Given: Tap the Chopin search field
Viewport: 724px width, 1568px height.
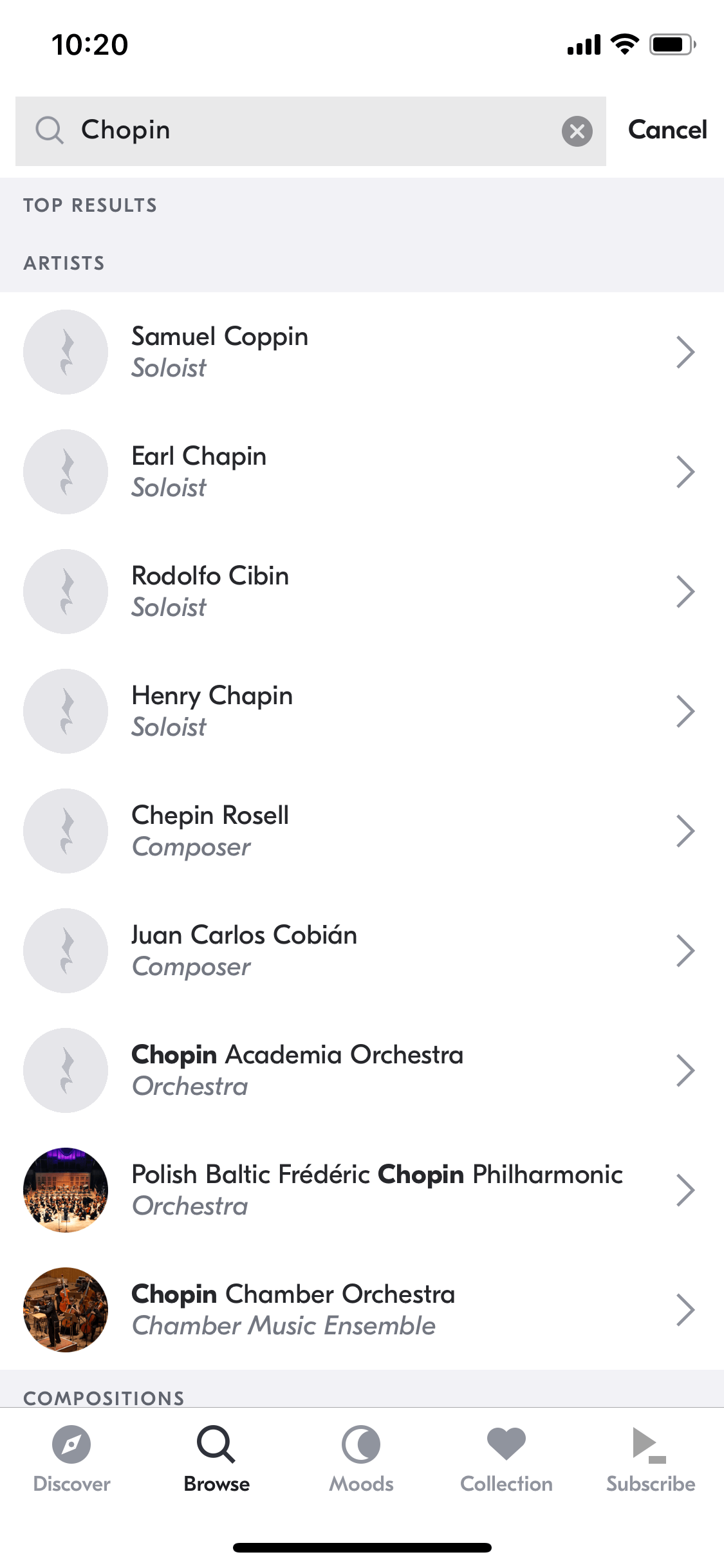Looking at the screenshot, I should click(x=311, y=131).
